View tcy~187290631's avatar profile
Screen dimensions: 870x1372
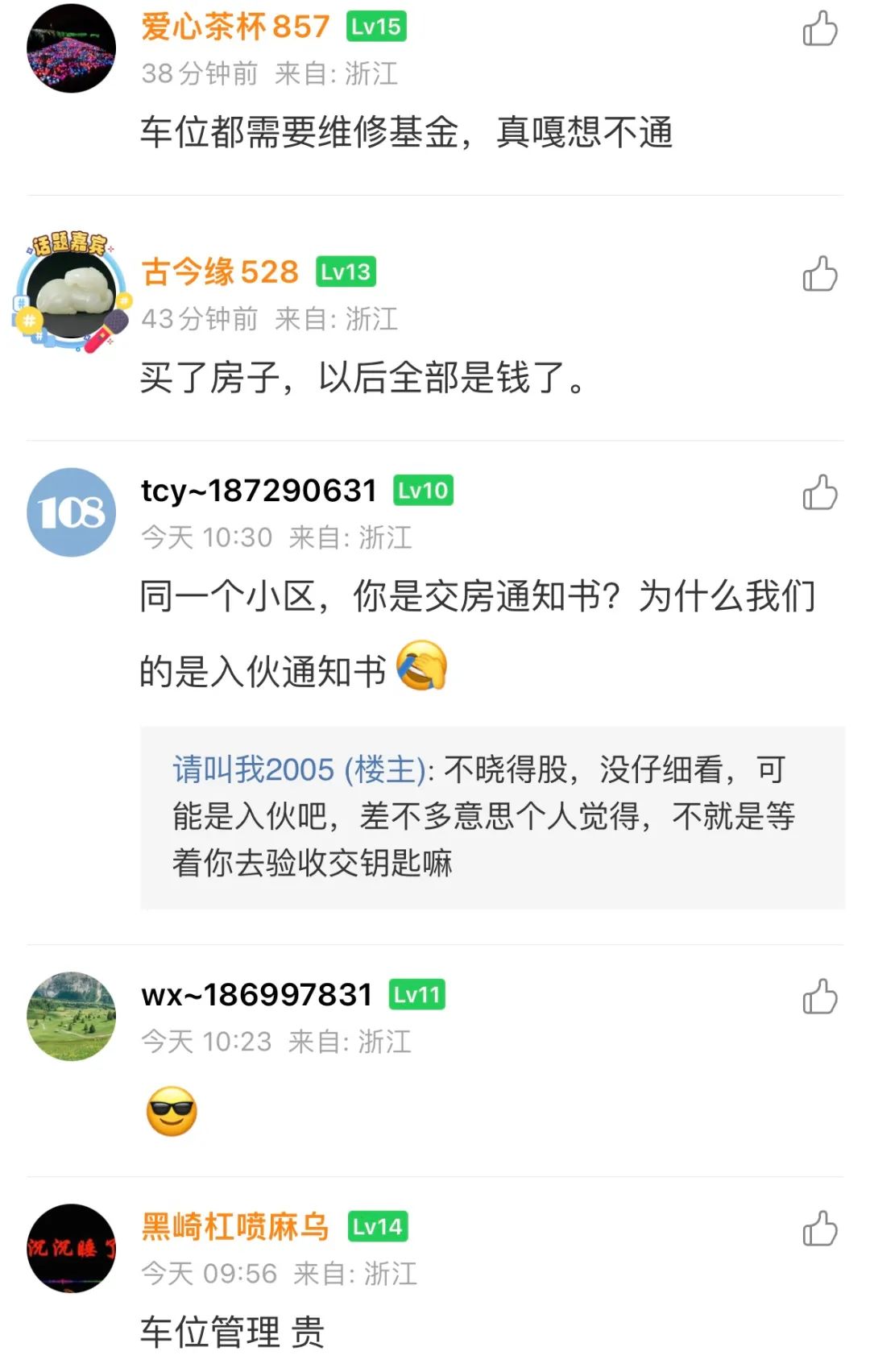71,512
